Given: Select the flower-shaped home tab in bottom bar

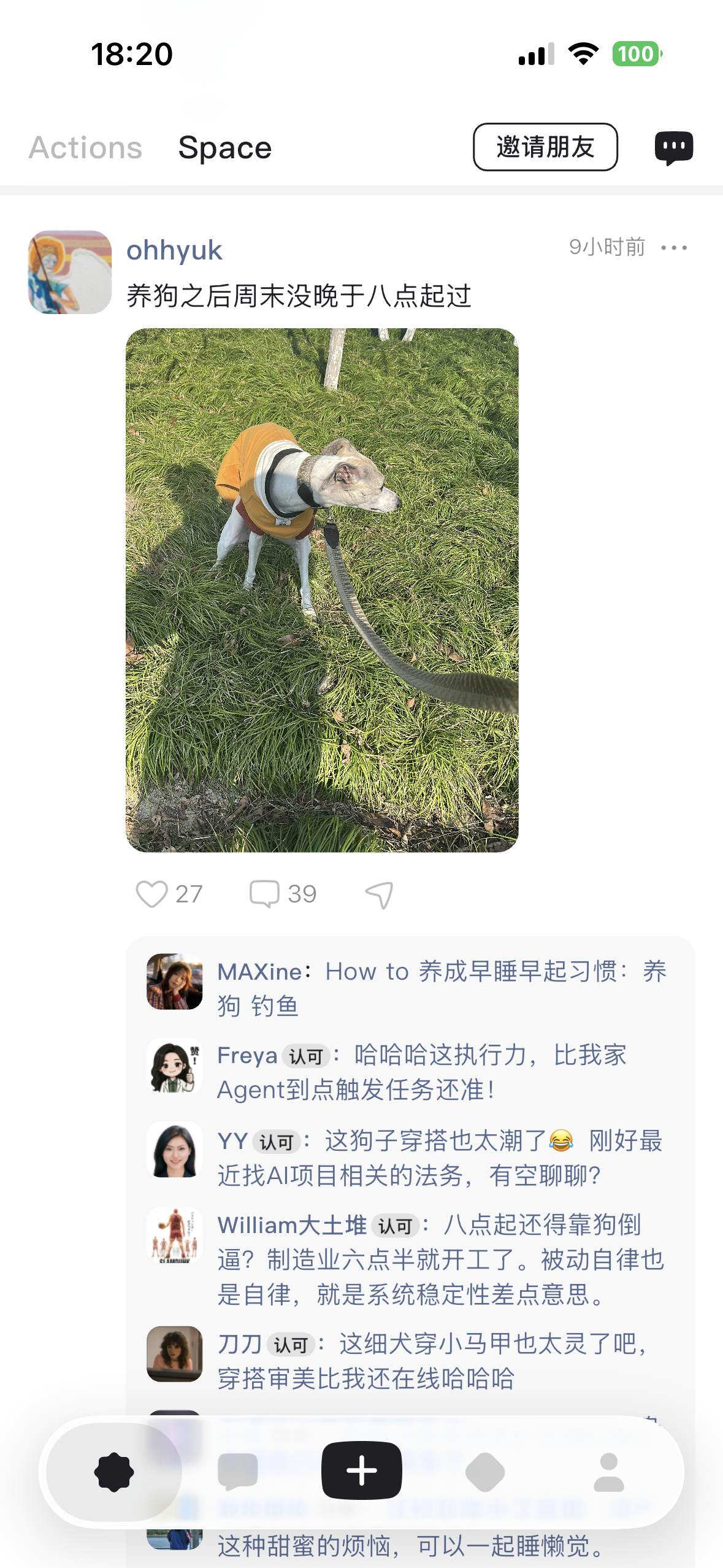Looking at the screenshot, I should coord(114,1472).
